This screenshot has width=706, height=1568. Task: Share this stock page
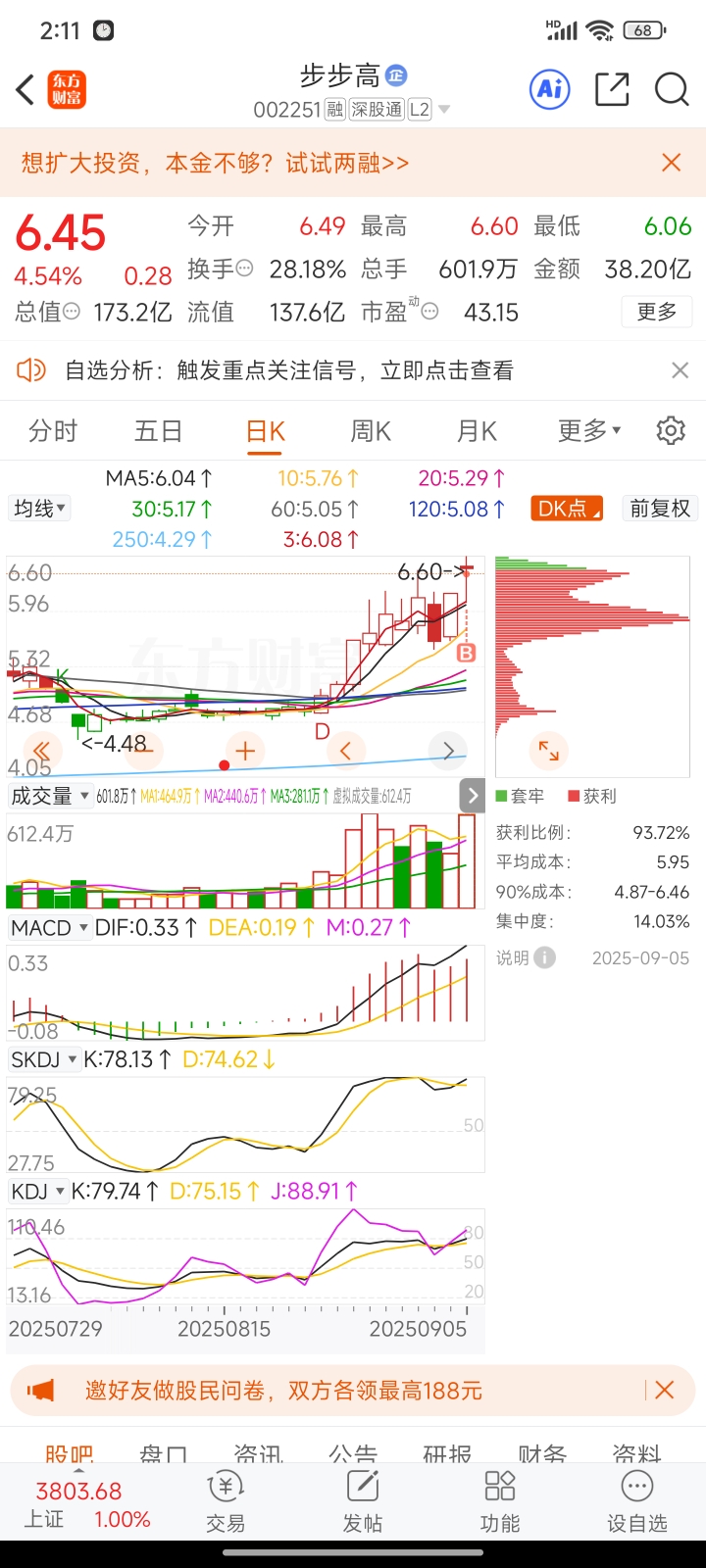(x=612, y=90)
